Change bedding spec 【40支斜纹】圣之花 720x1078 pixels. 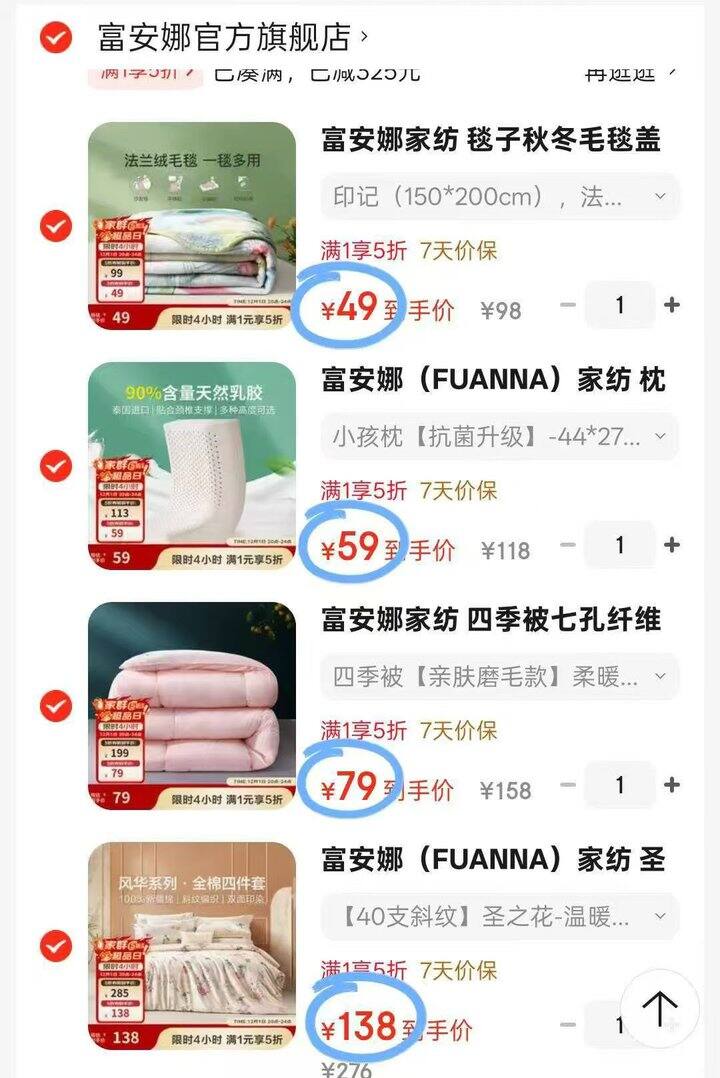pos(500,917)
